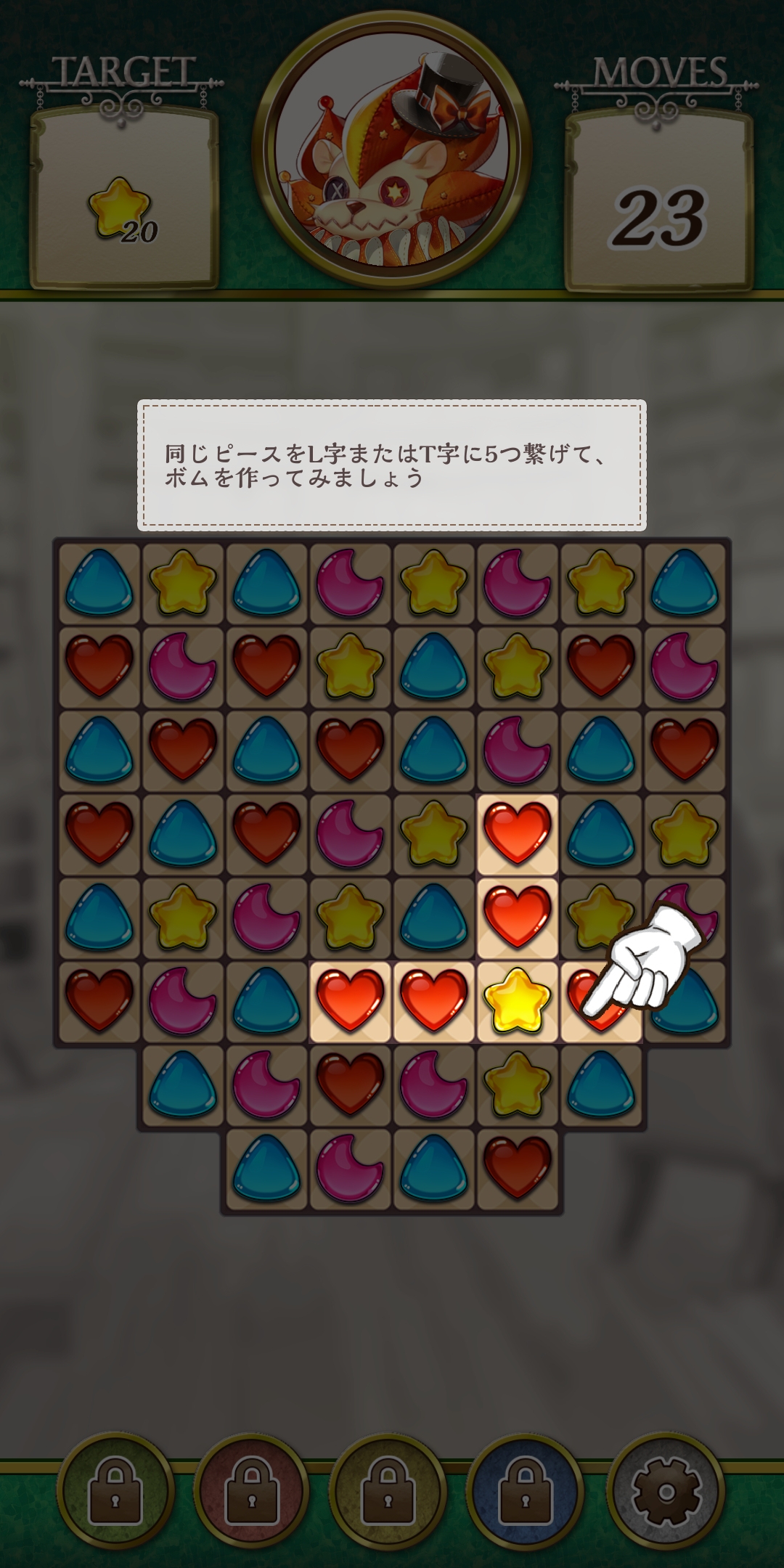Open the settings gear button
The height and width of the screenshot is (1568, 784).
tap(666, 1492)
